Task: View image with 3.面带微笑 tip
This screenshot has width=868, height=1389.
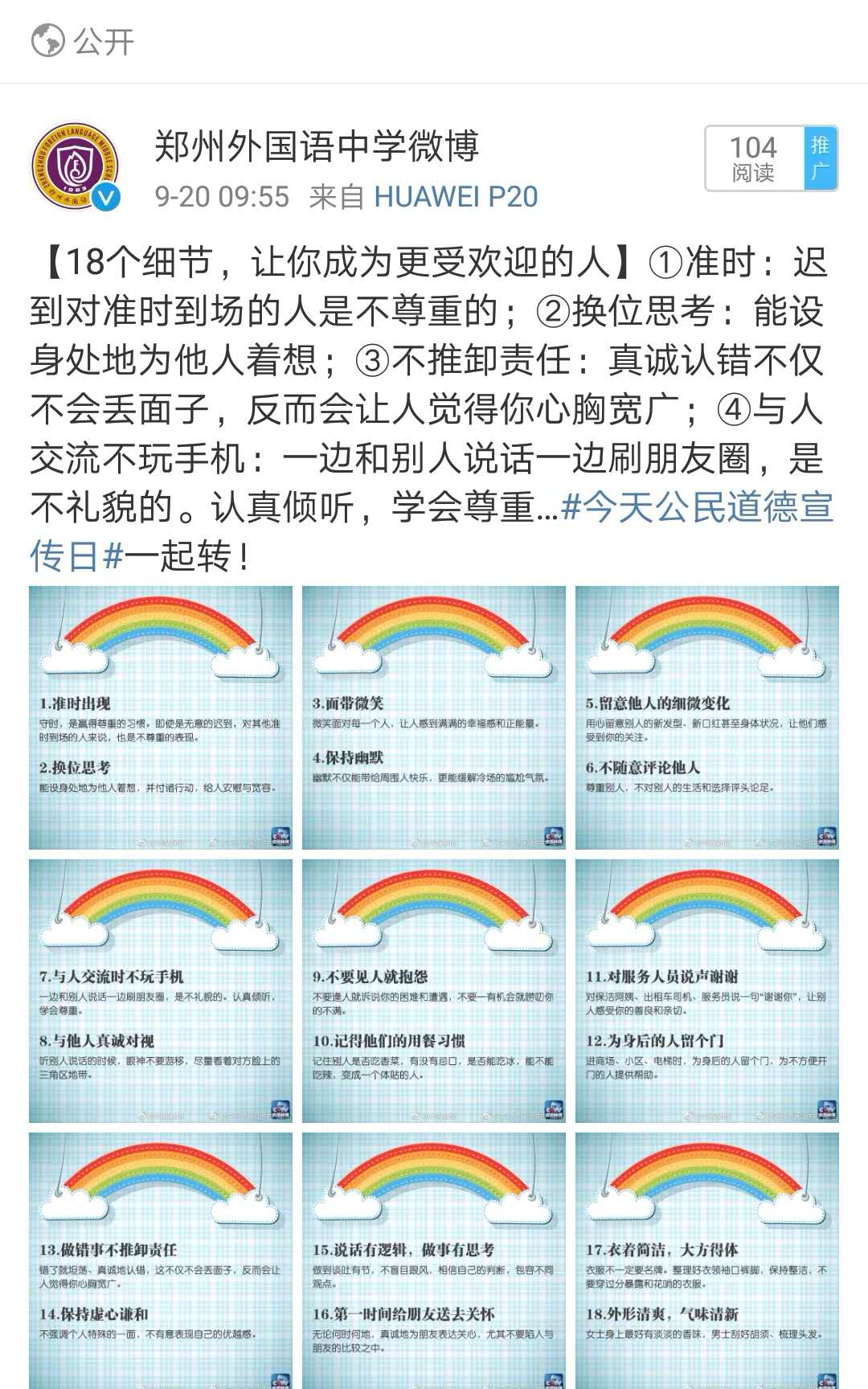Action: pos(434,717)
